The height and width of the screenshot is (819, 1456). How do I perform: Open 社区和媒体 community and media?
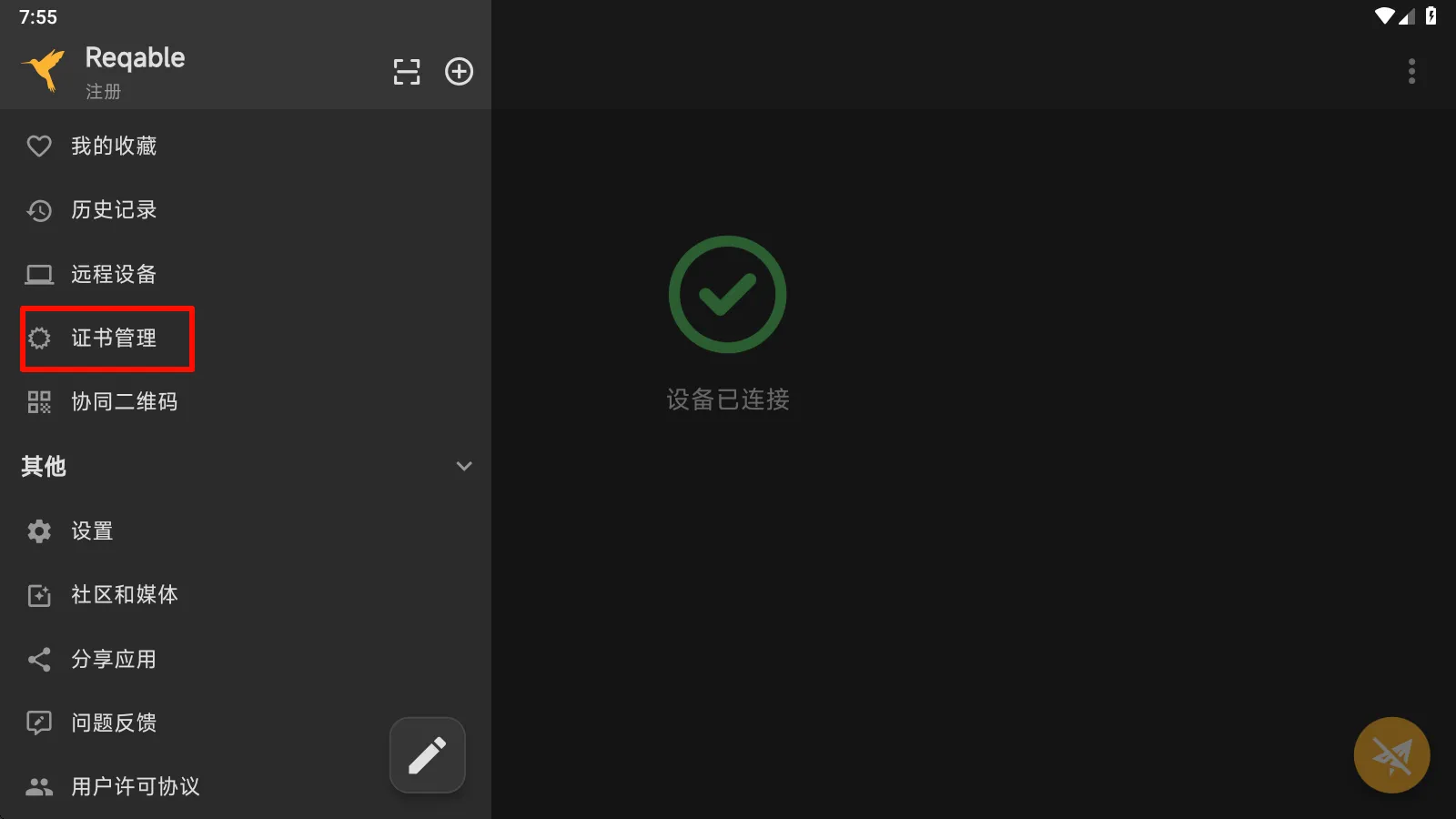(124, 595)
